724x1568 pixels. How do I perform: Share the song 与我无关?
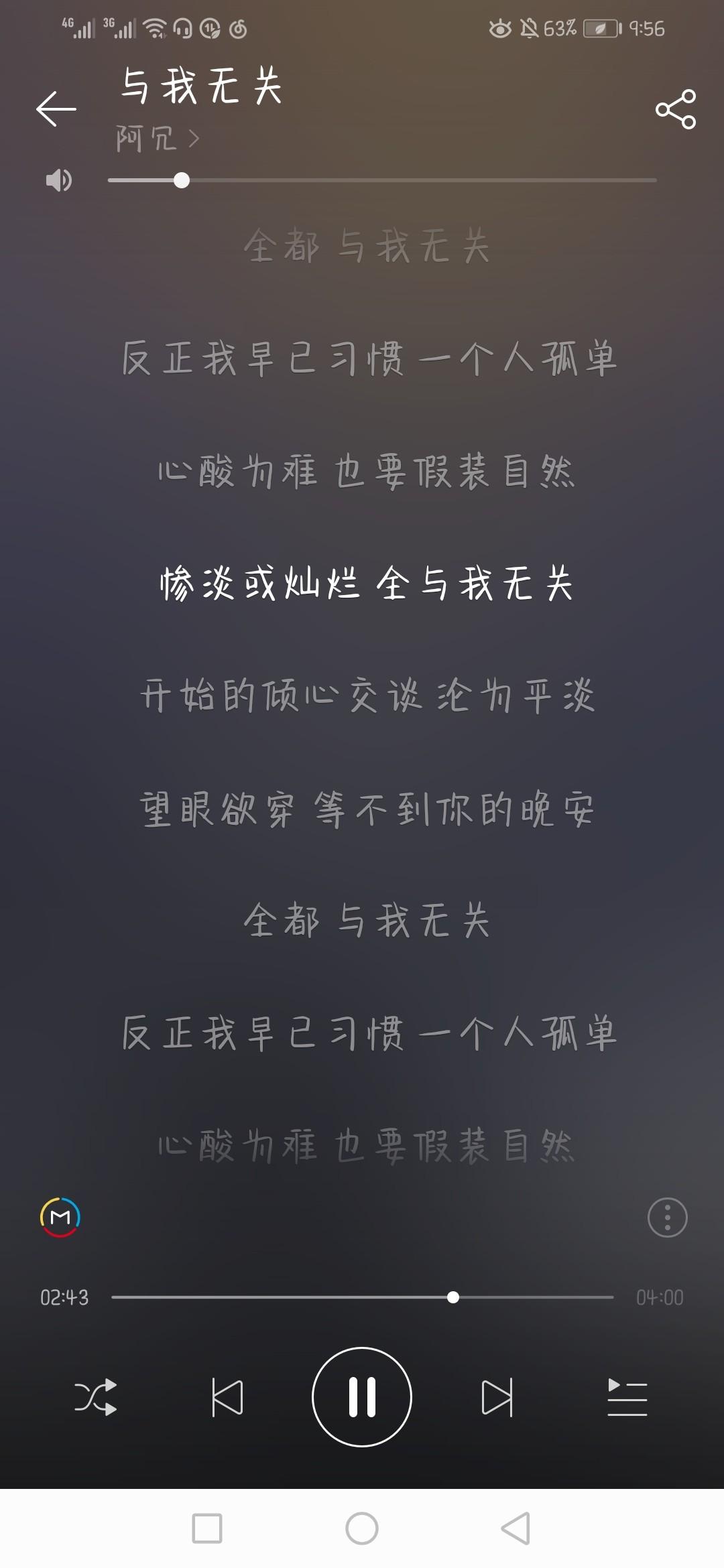[676, 109]
